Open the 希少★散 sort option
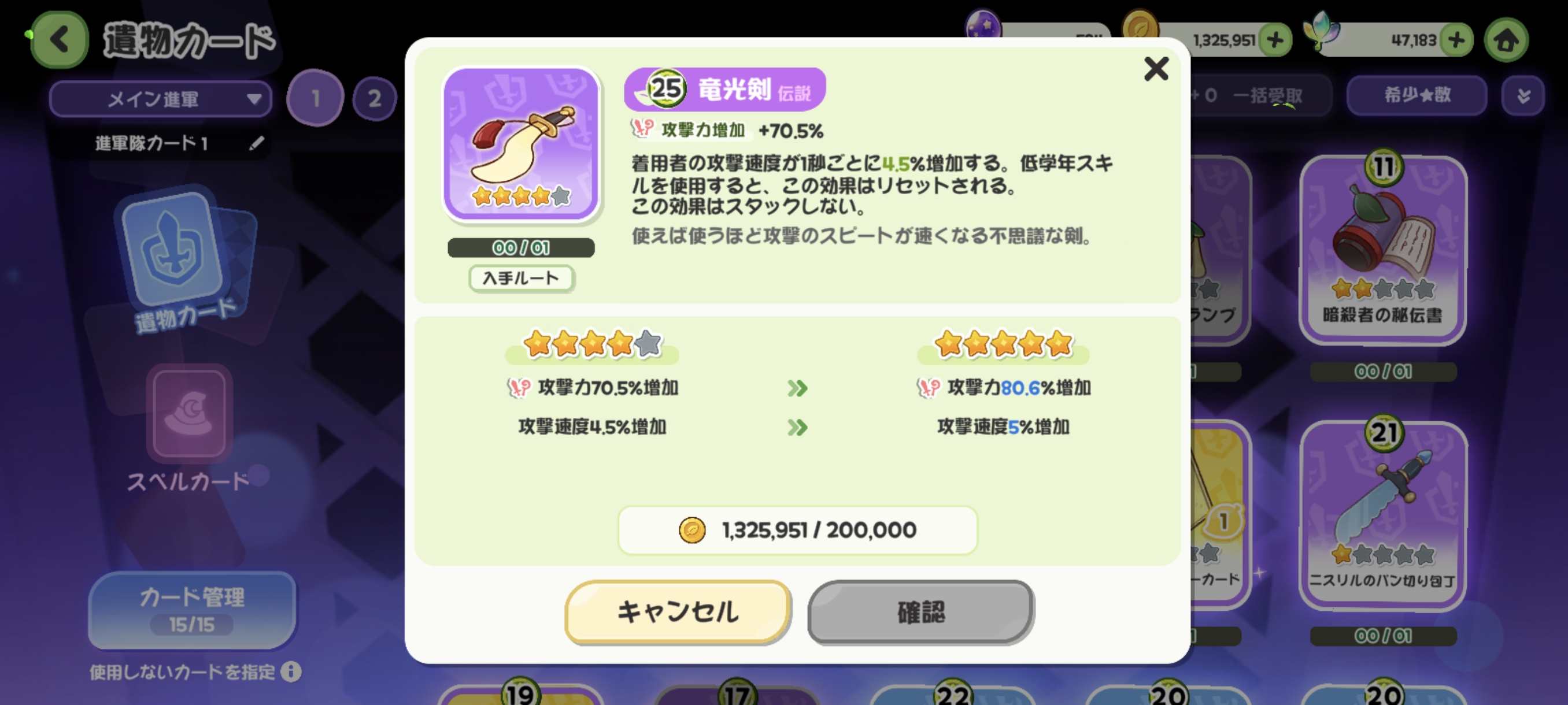This screenshot has height=705, width=1568. click(1417, 95)
